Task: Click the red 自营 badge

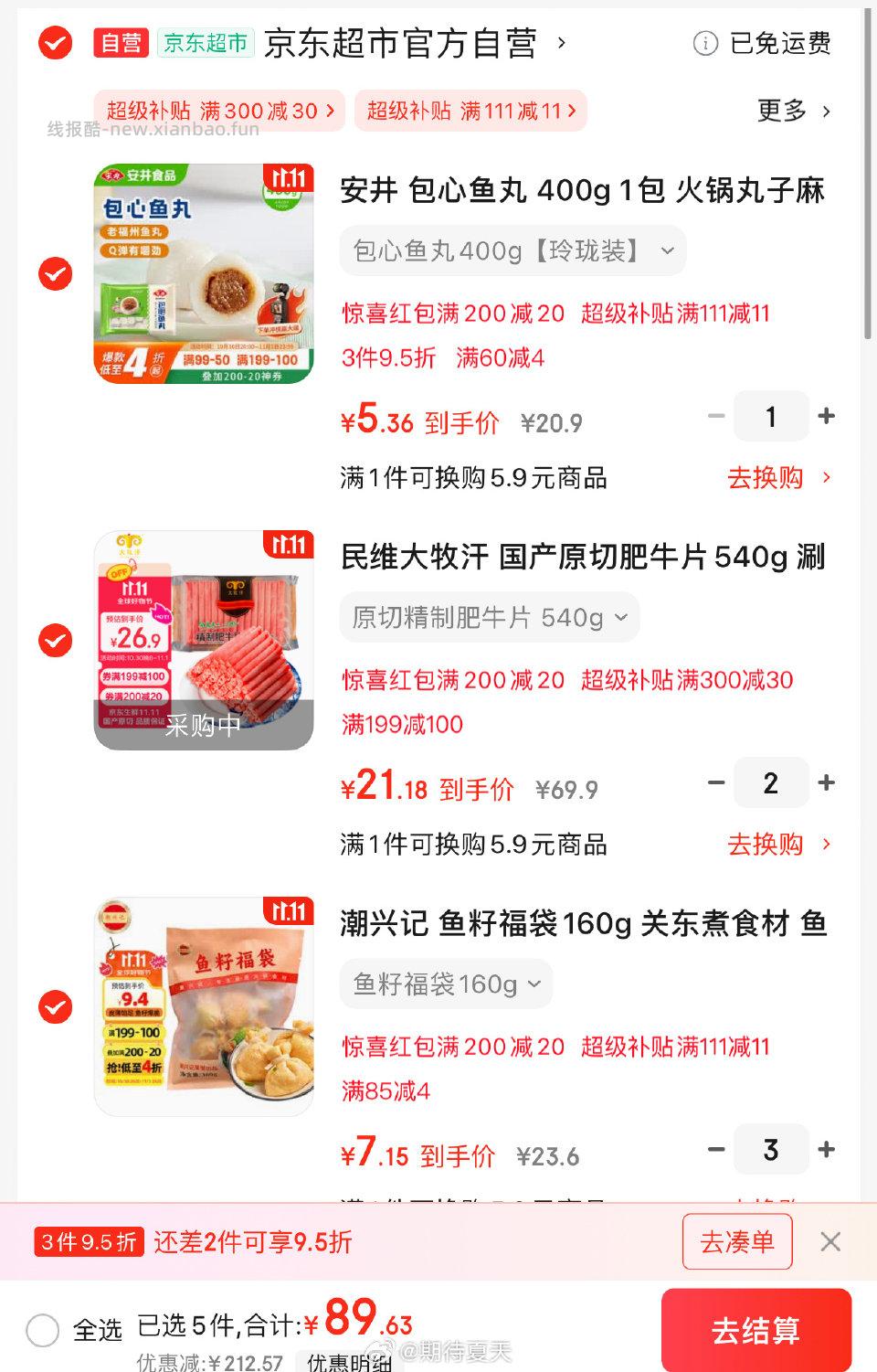Action: tap(120, 44)
